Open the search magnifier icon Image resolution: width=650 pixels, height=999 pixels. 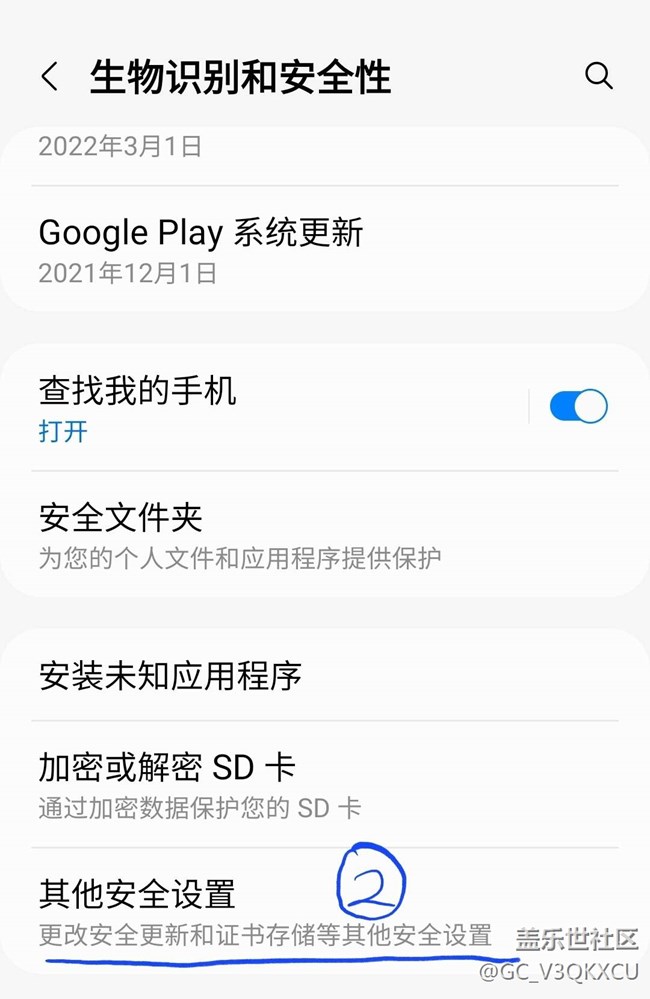point(598,76)
